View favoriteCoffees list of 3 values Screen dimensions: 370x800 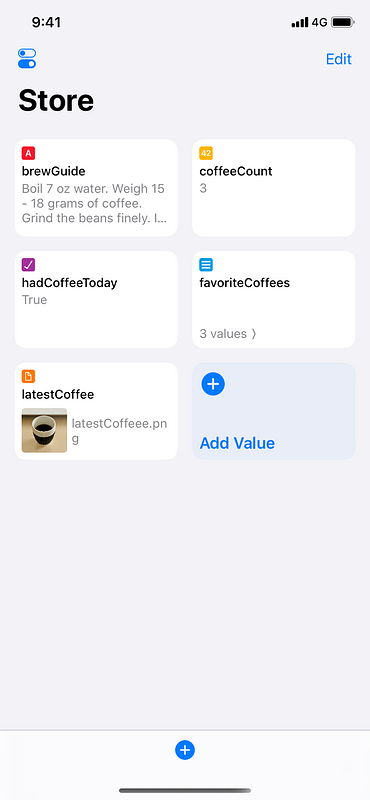pyautogui.click(x=274, y=299)
